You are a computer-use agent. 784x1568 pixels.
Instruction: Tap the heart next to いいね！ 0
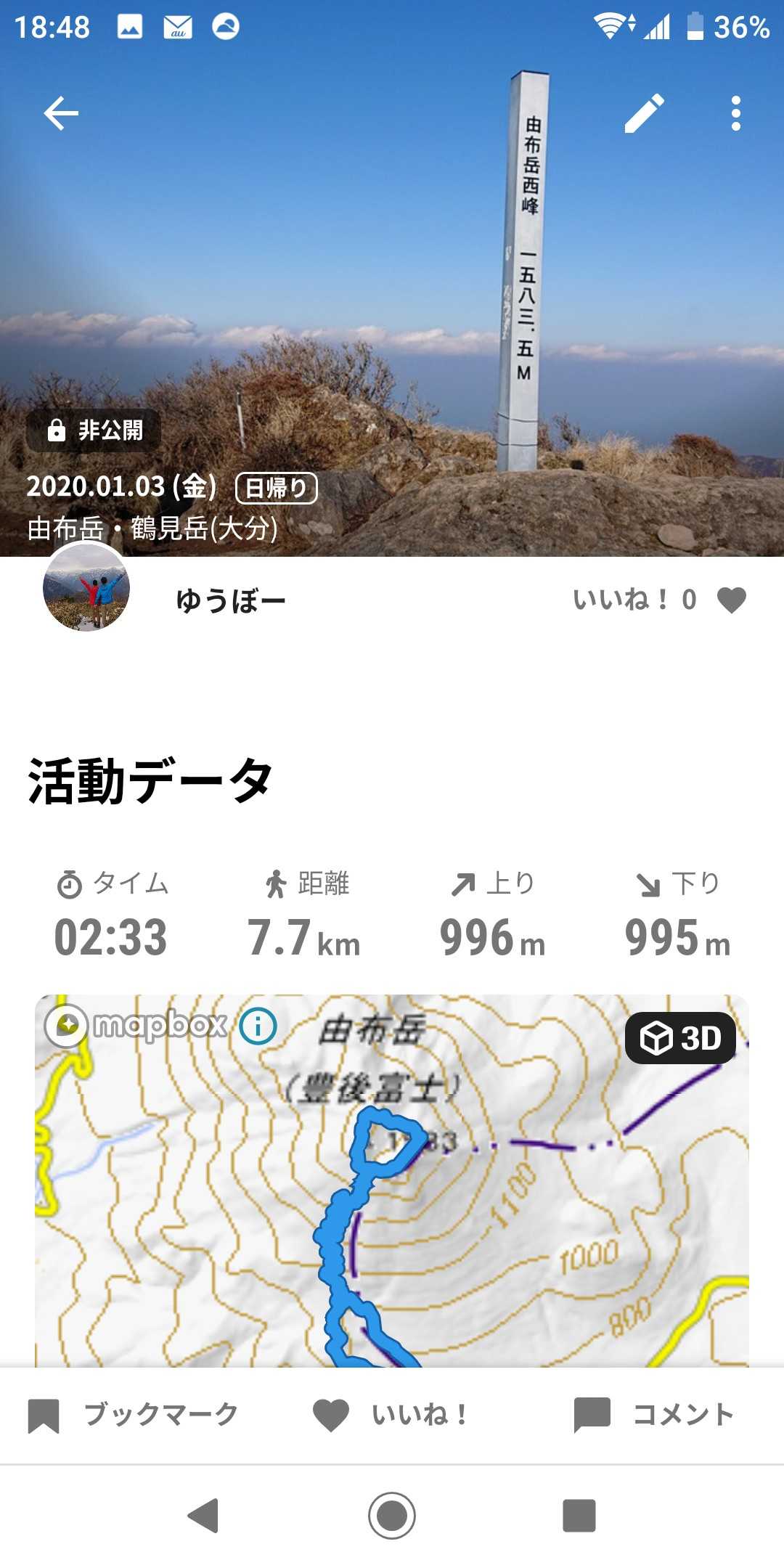pos(731,600)
